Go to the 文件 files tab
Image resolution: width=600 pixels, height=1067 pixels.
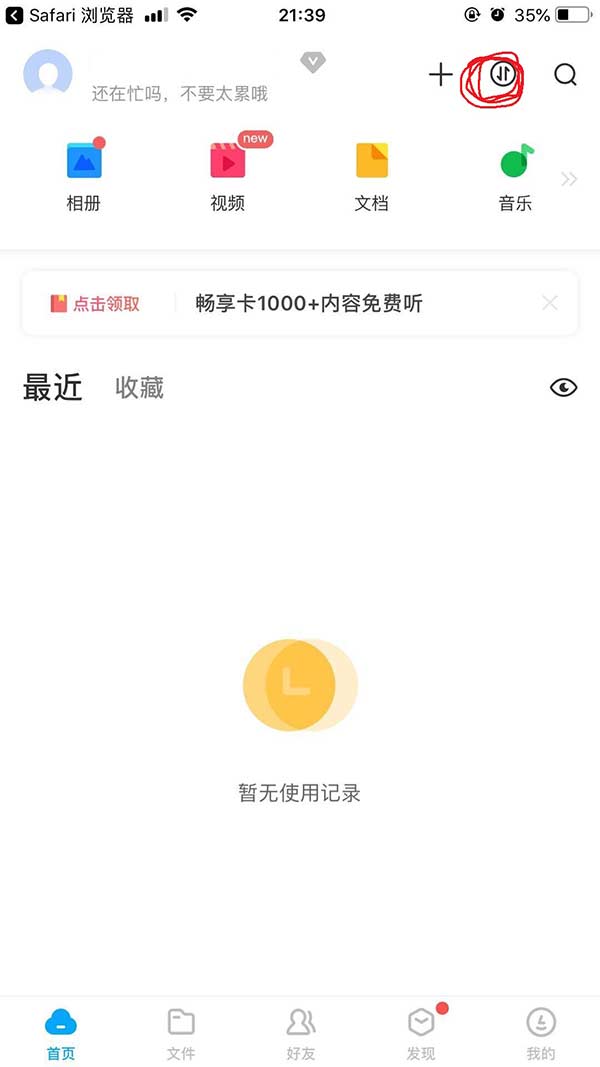point(181,1032)
